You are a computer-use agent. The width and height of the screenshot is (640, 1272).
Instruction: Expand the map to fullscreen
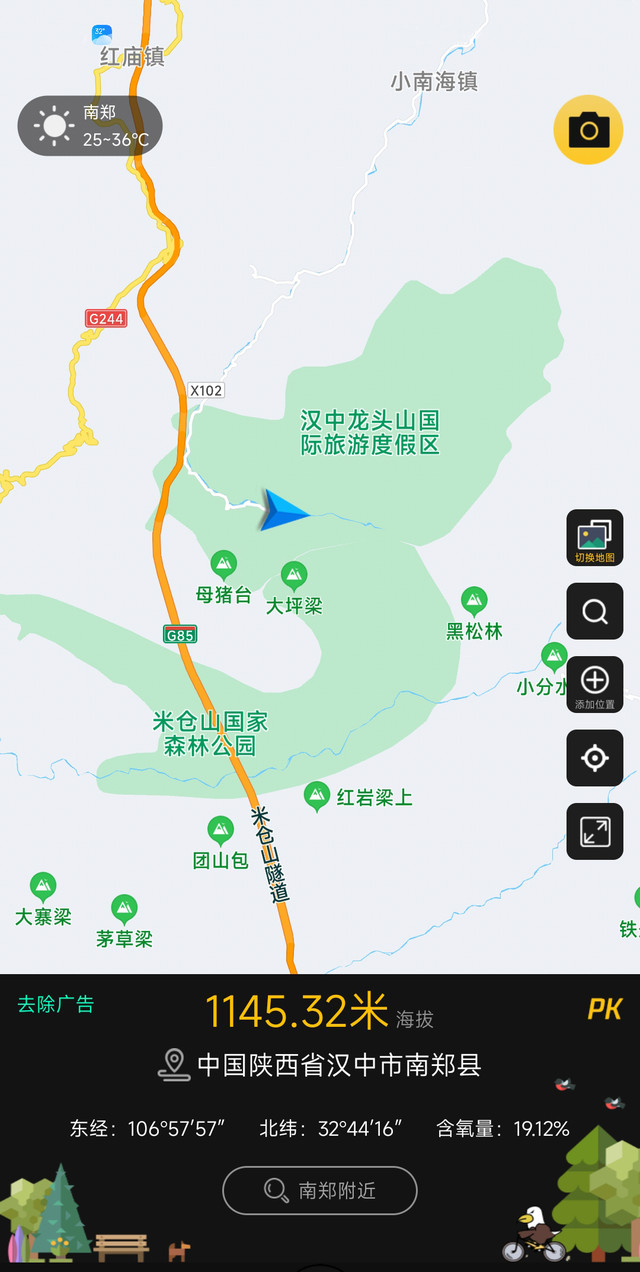tap(595, 831)
